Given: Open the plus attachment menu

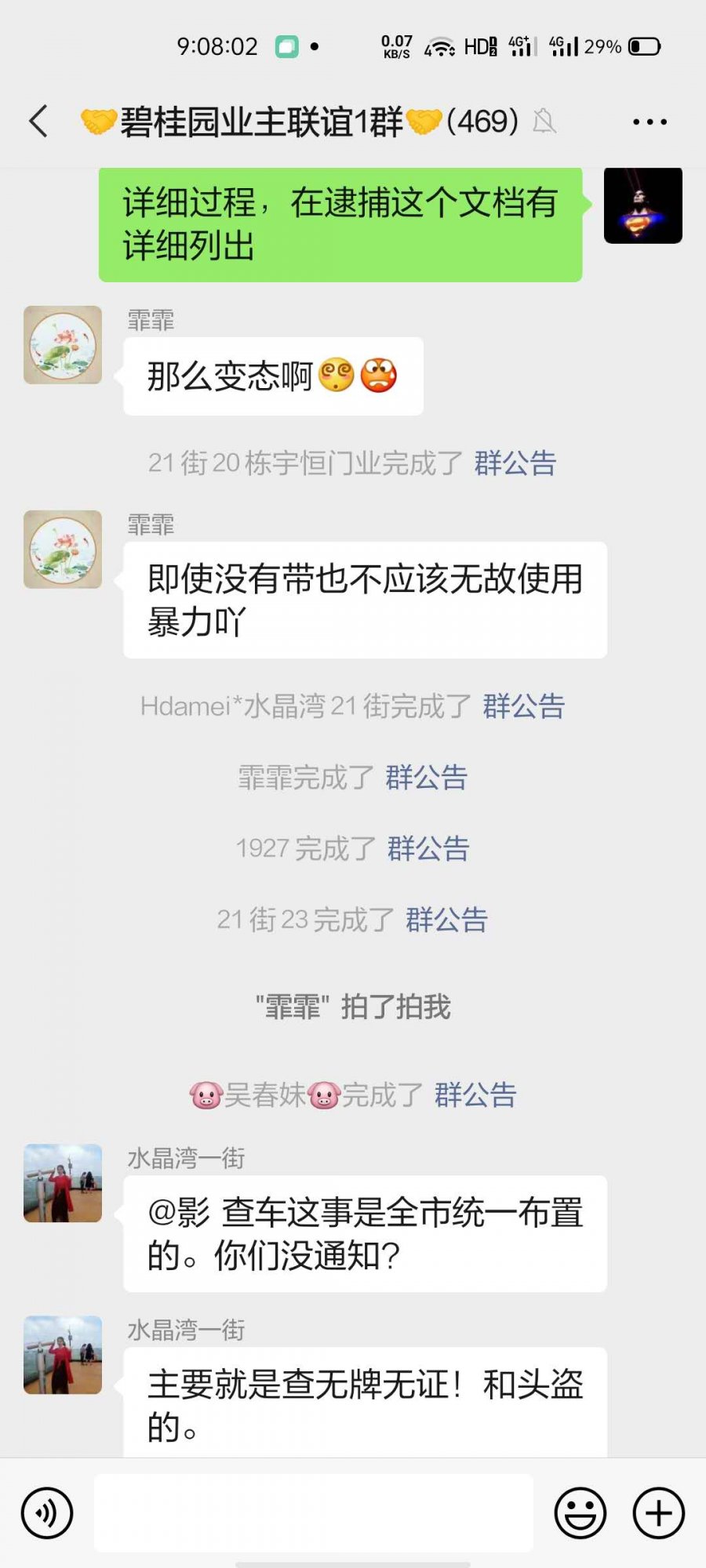Looking at the screenshot, I should (659, 1513).
